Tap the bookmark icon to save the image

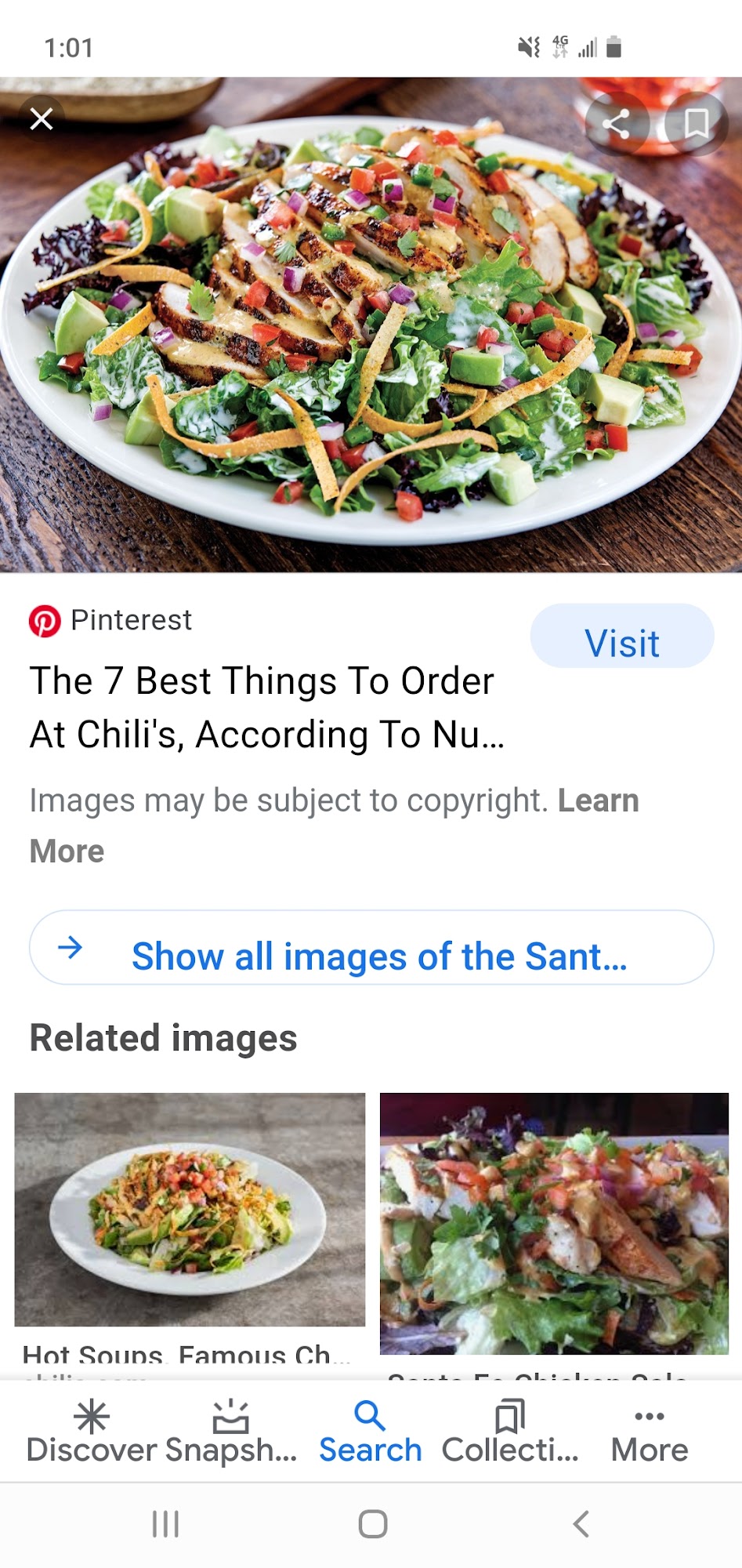click(696, 124)
